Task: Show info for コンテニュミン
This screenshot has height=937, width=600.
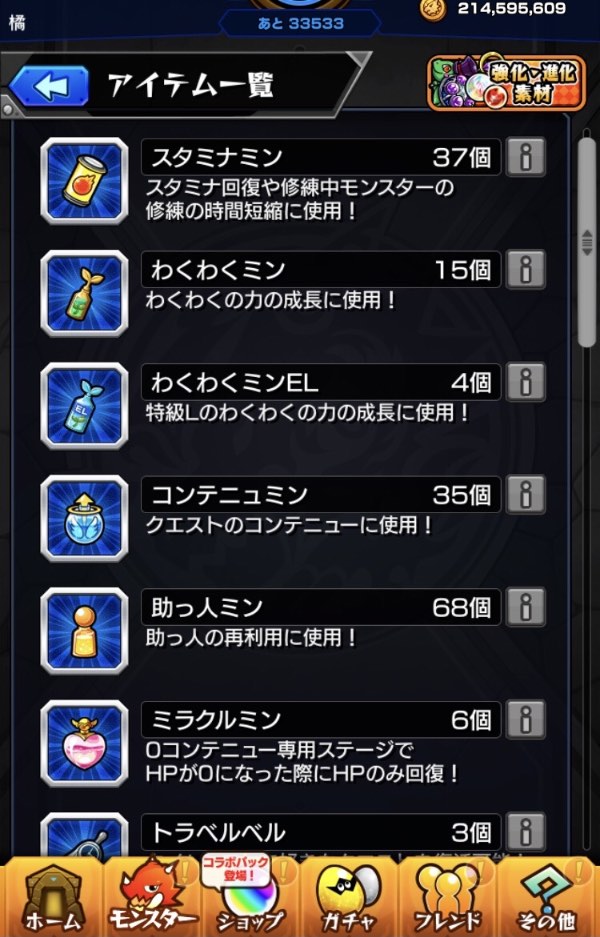Action: 525,494
